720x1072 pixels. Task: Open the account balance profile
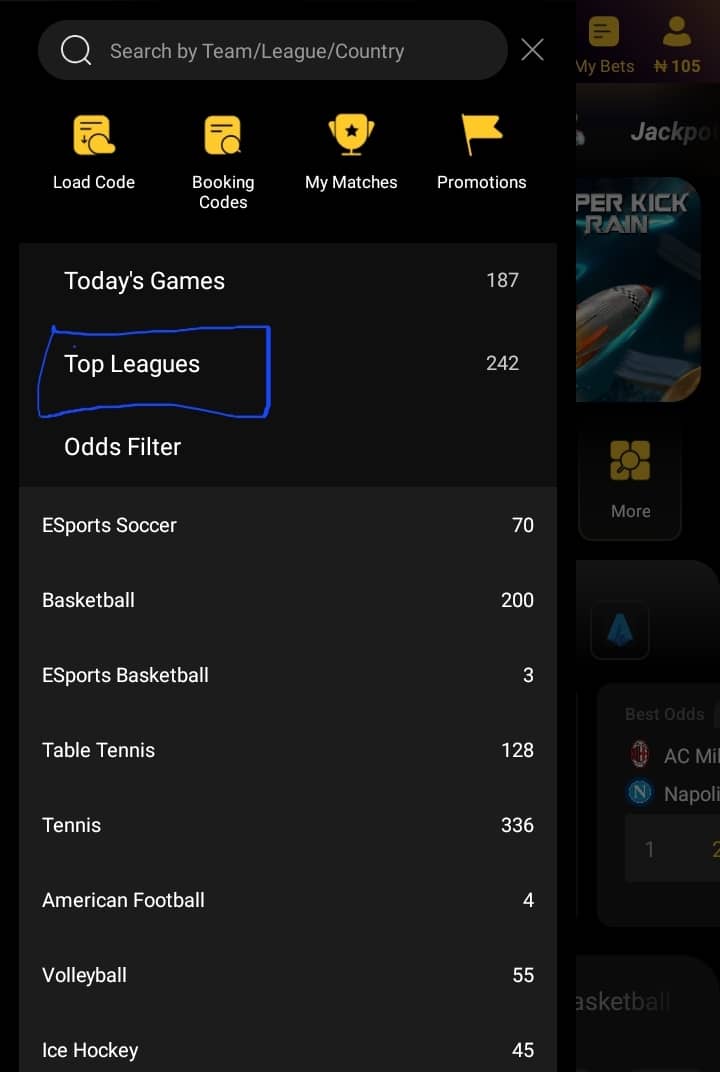[677, 46]
